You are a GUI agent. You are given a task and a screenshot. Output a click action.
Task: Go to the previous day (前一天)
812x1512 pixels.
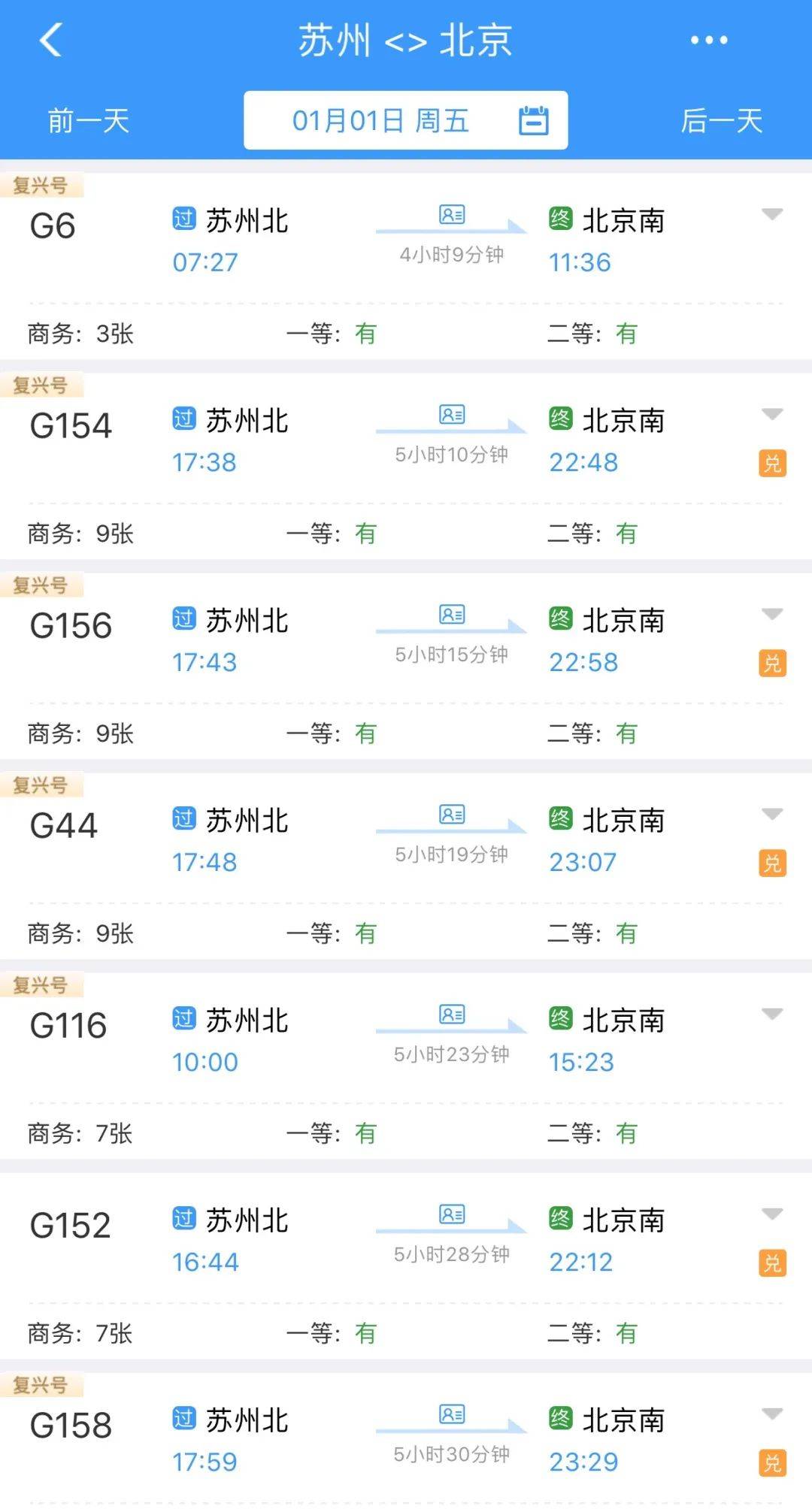click(x=89, y=121)
